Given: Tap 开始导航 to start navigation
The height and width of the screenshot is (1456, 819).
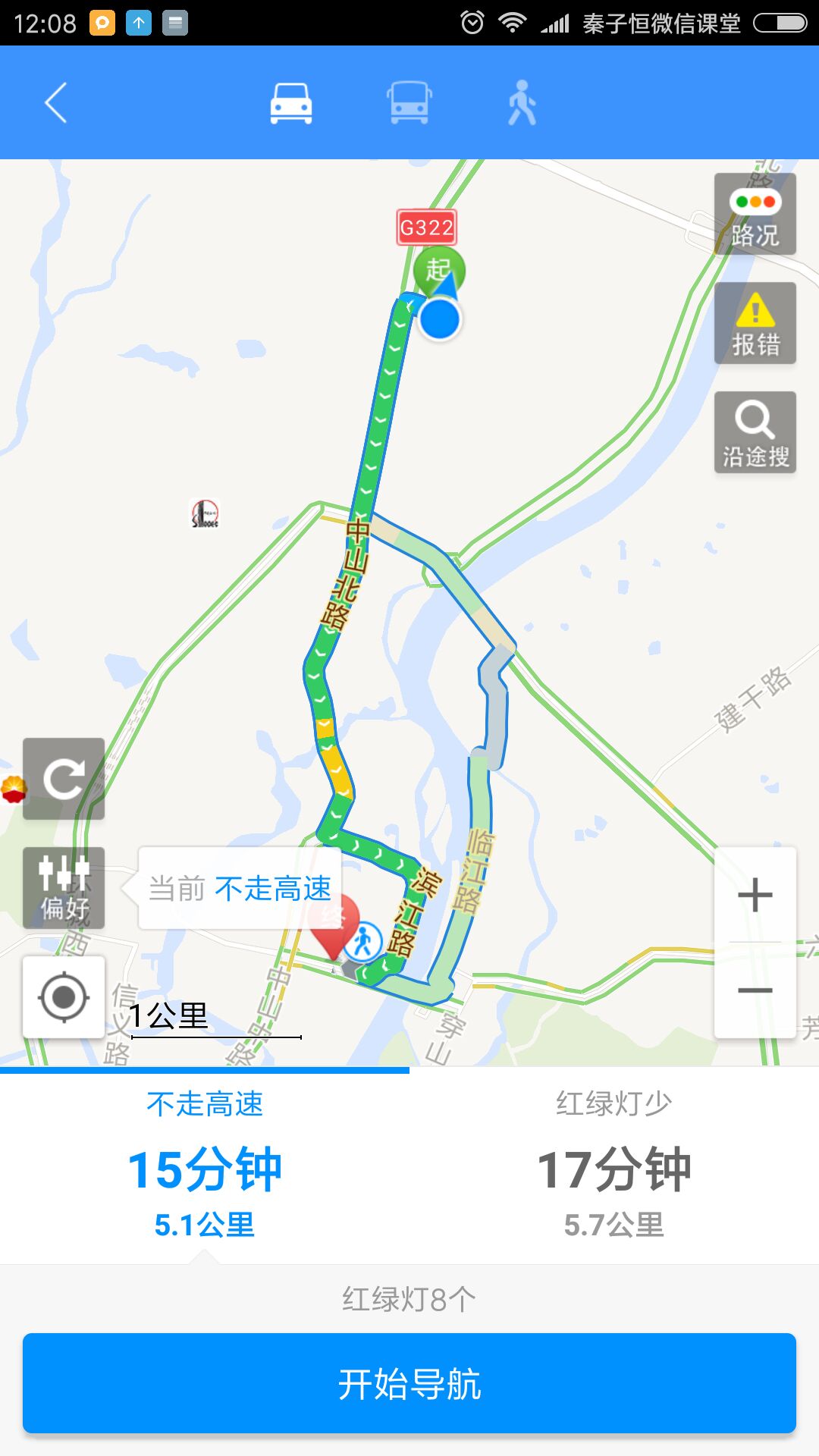Looking at the screenshot, I should [409, 1383].
